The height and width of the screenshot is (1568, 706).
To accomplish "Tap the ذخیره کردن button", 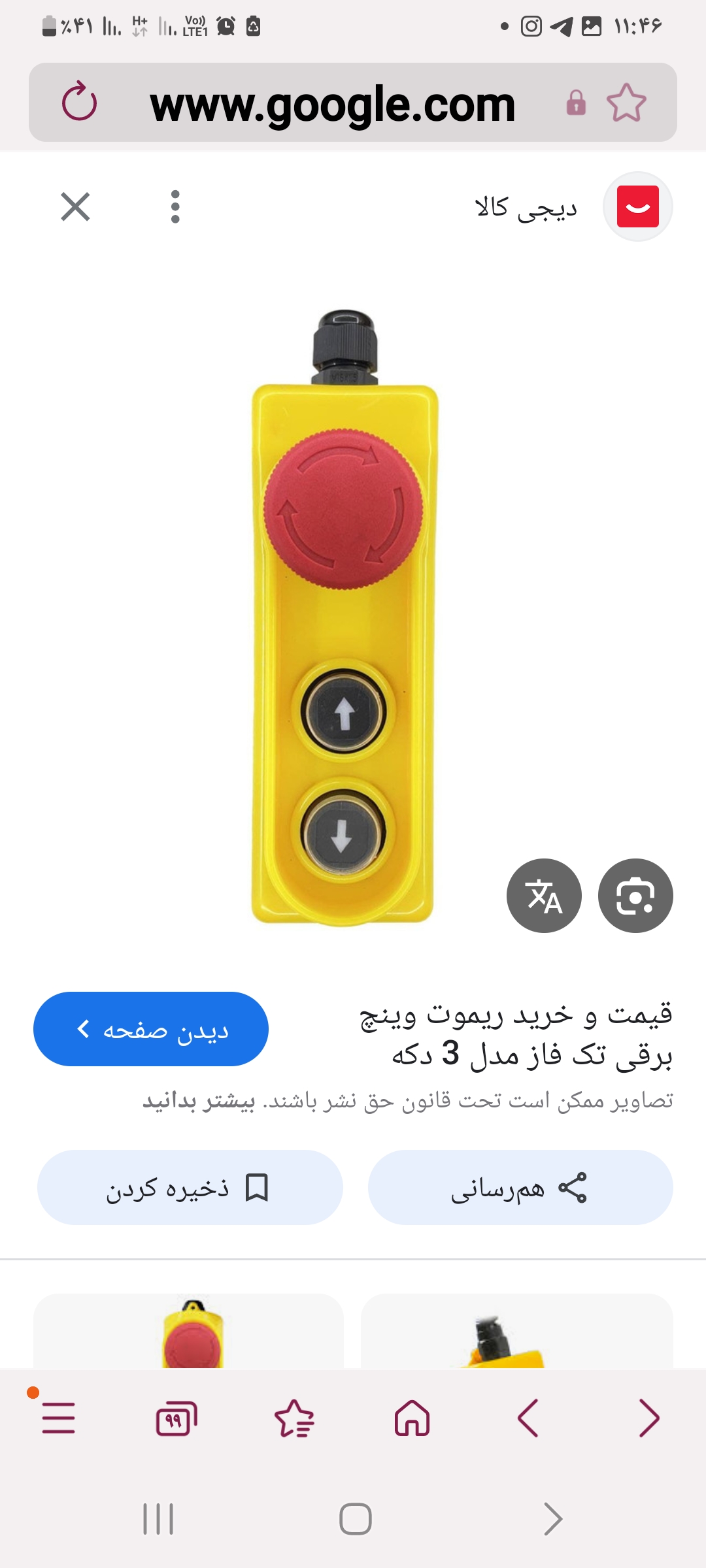I will pos(190,1187).
